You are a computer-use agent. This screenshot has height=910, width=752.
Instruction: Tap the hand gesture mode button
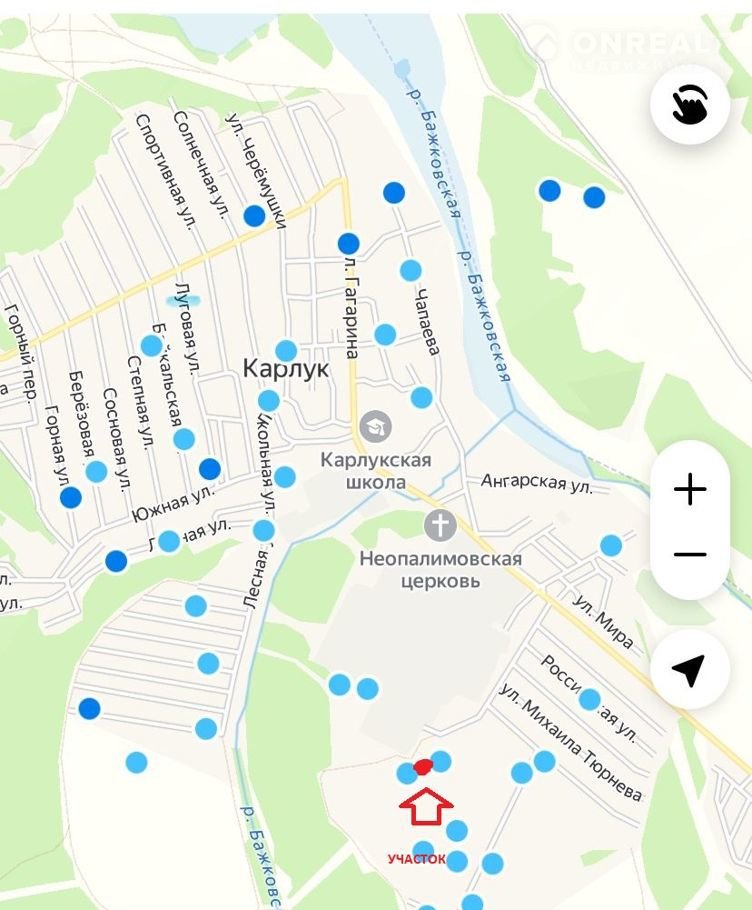click(690, 104)
